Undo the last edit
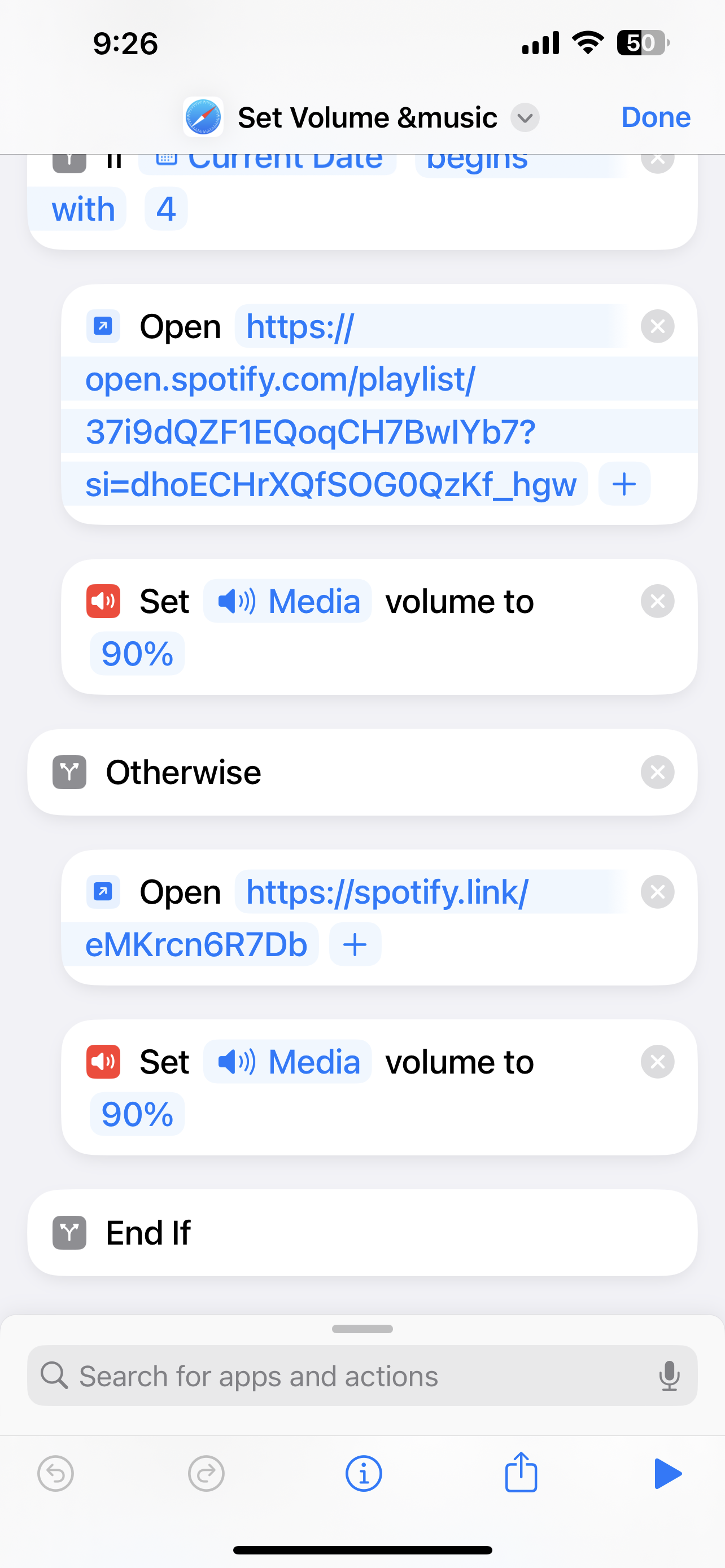This screenshot has width=725, height=1568. pyautogui.click(x=55, y=1474)
